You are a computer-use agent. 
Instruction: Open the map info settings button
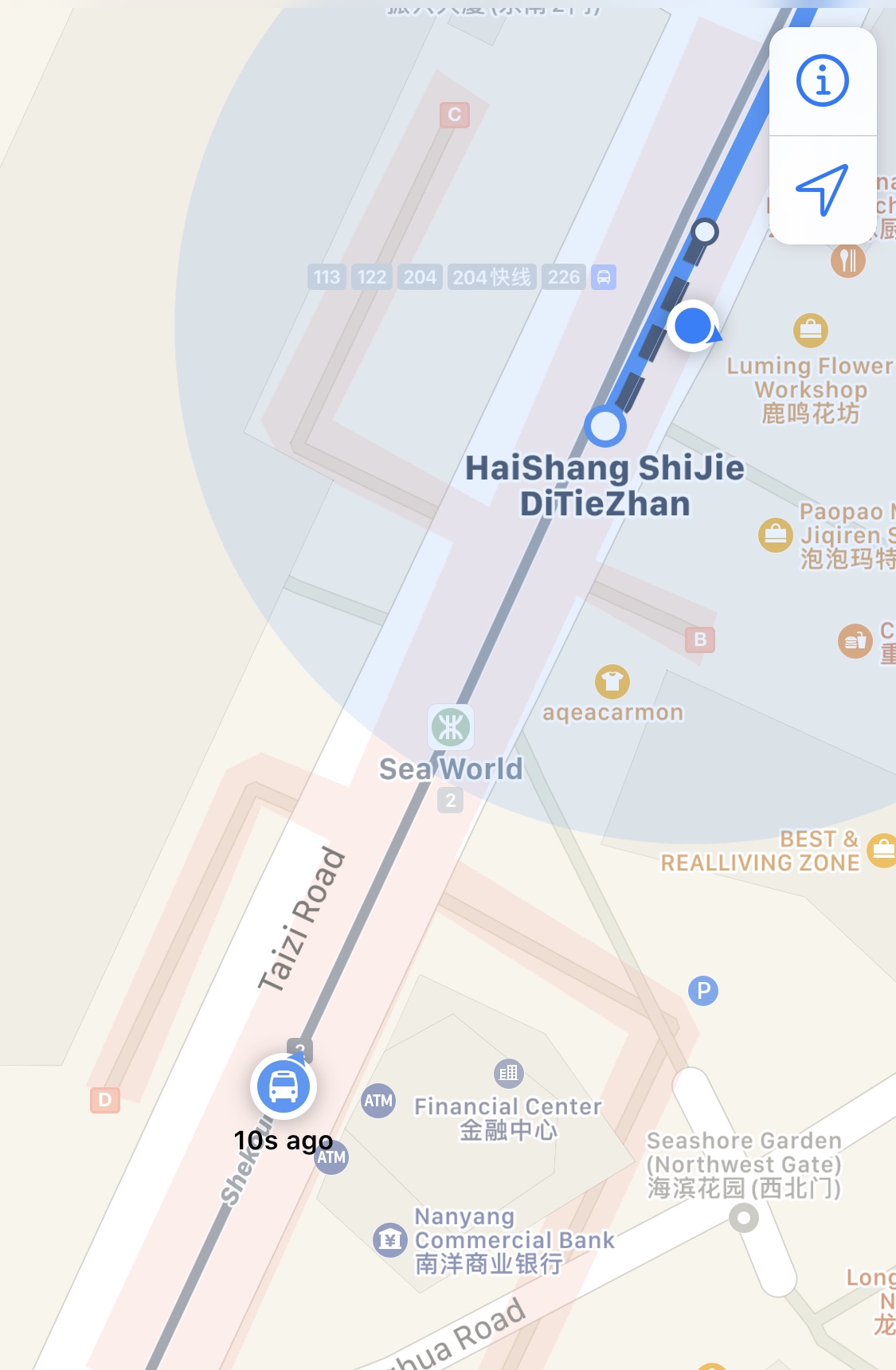pyautogui.click(x=822, y=81)
